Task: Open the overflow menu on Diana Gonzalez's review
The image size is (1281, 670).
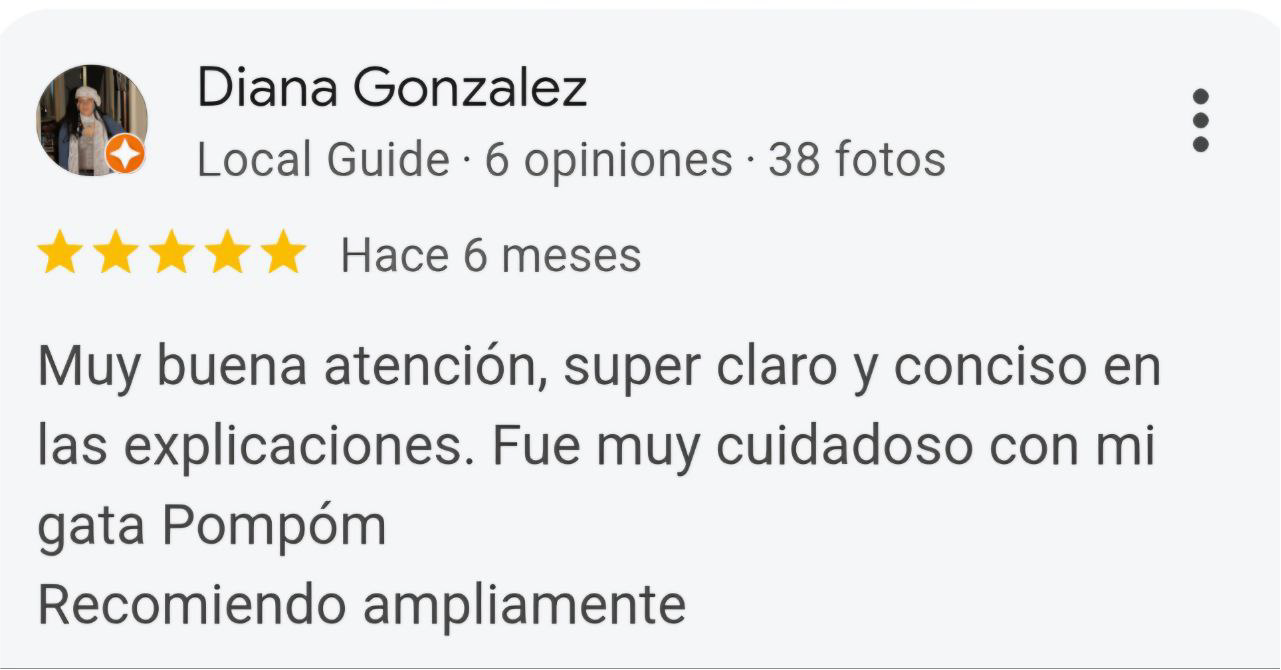Action: tap(1201, 121)
